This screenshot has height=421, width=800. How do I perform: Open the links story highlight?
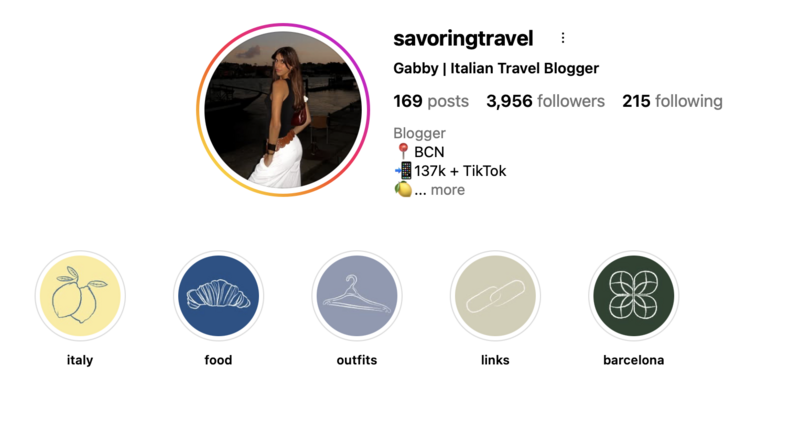click(x=495, y=296)
